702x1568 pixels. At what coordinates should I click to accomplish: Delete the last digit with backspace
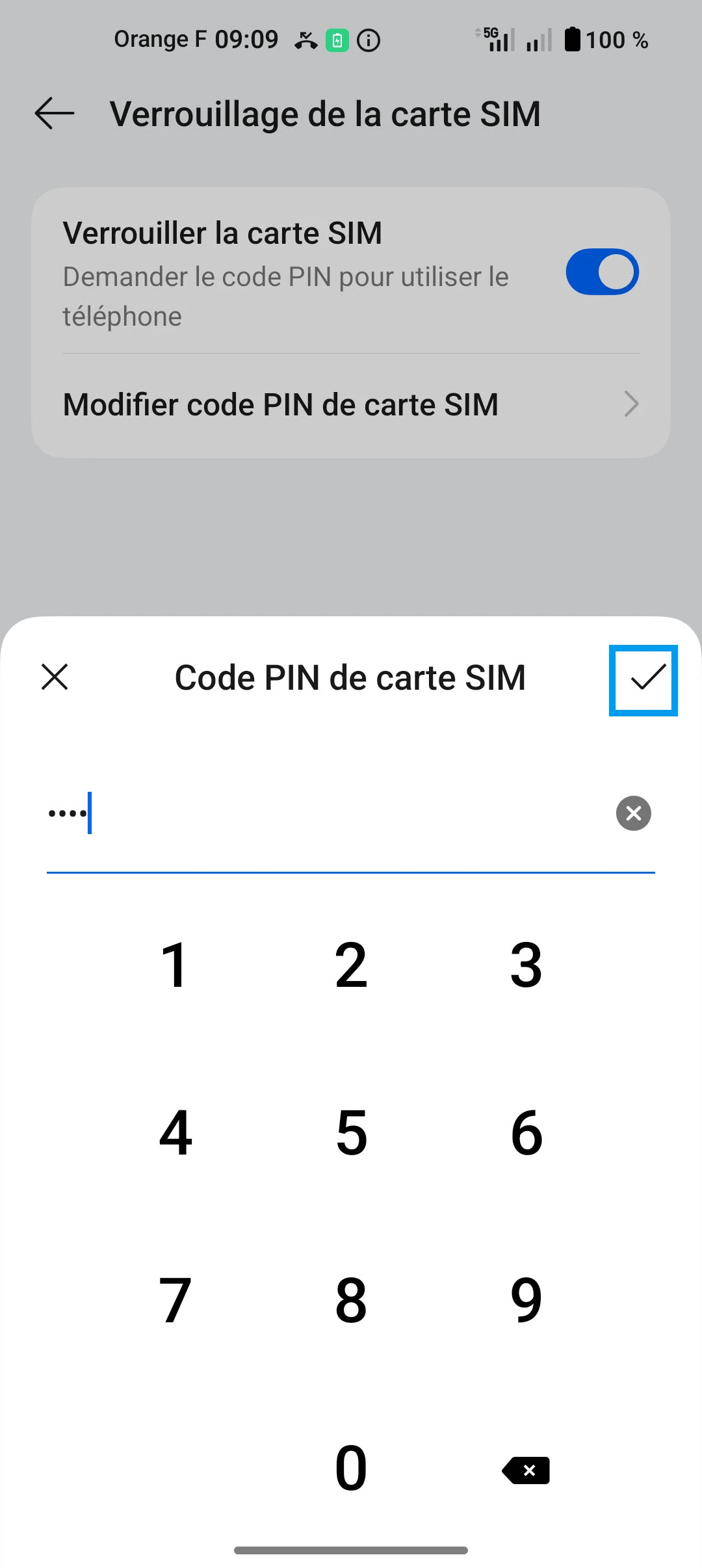(526, 1470)
